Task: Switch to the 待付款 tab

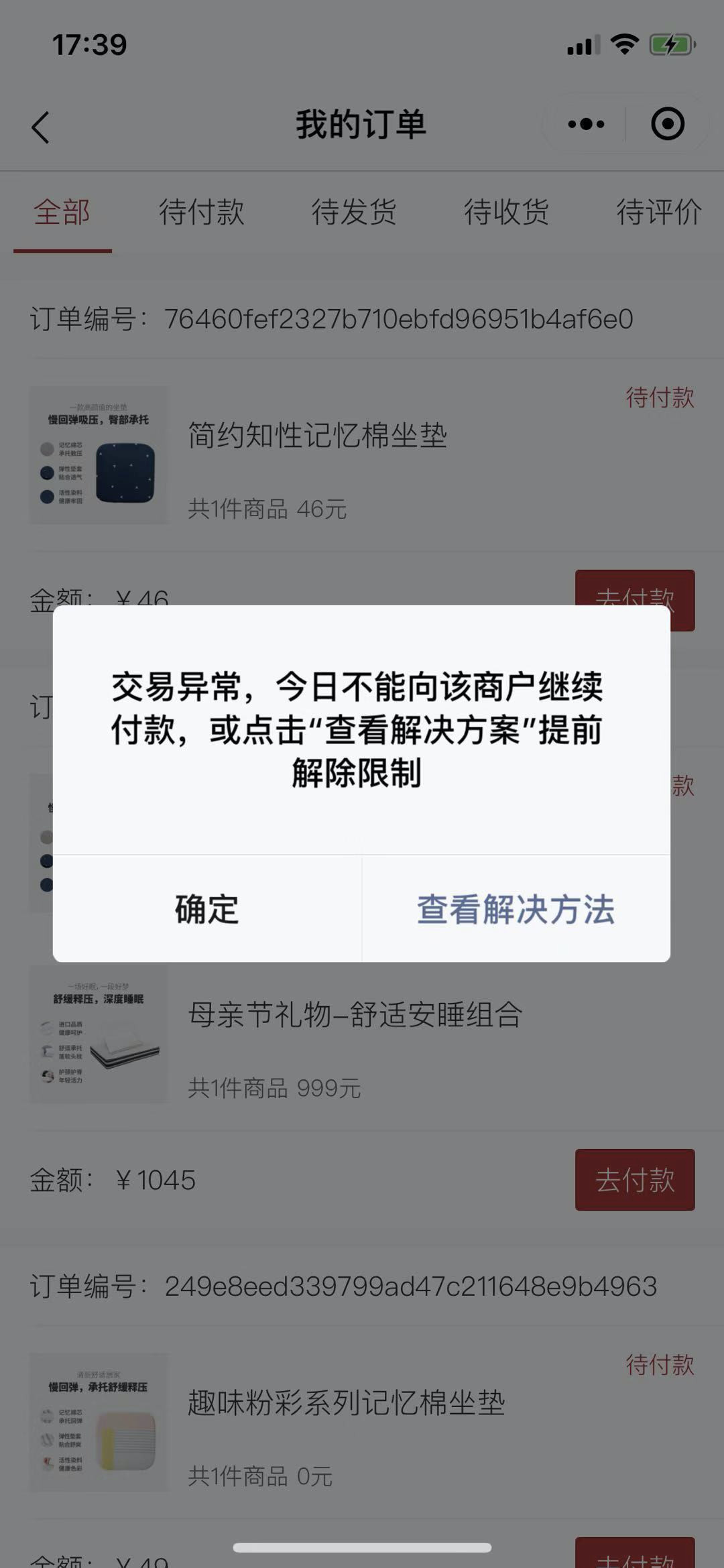Action: [202, 213]
